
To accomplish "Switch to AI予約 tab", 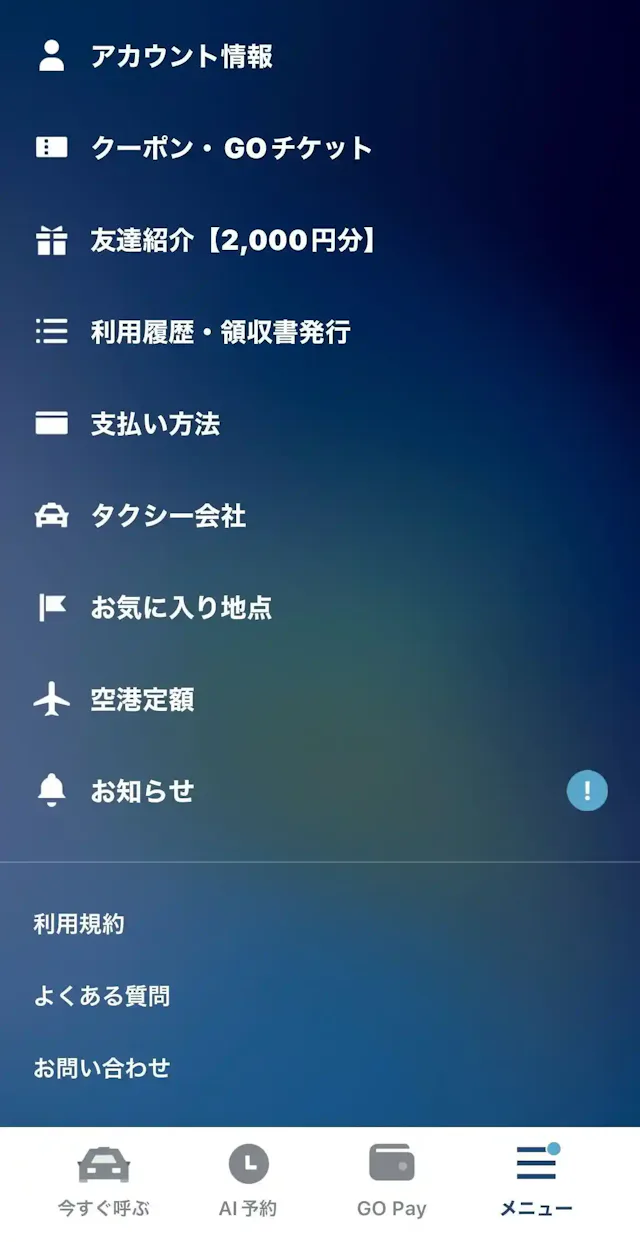I will 248,1182.
